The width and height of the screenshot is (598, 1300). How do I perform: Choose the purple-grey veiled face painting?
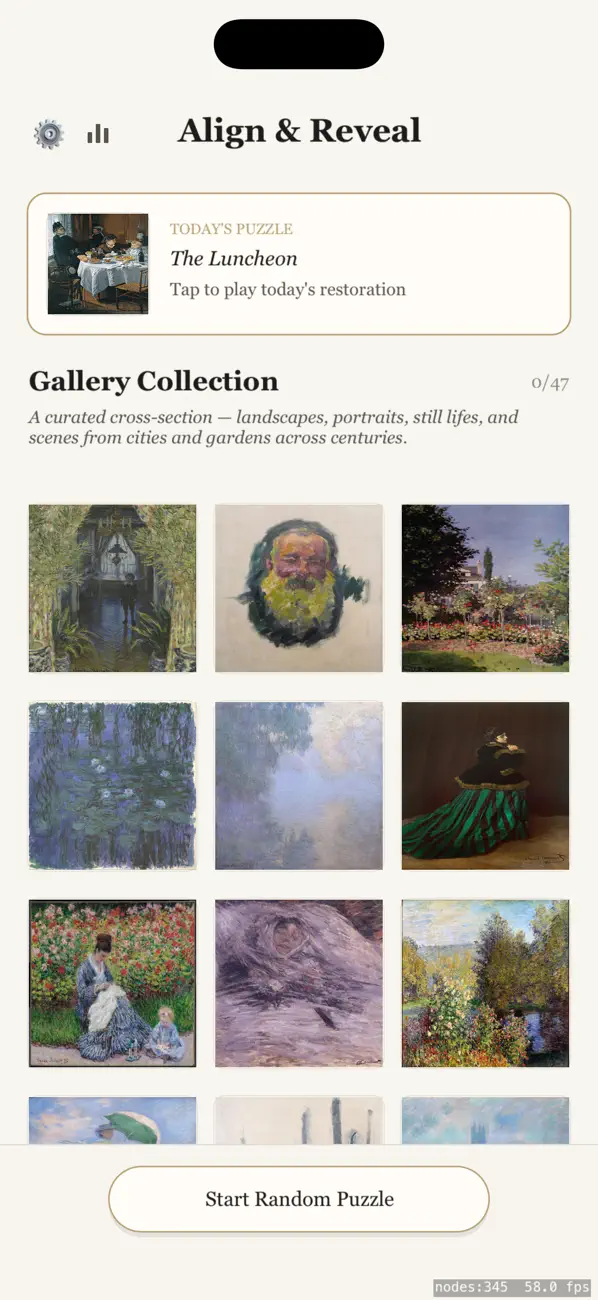299,984
